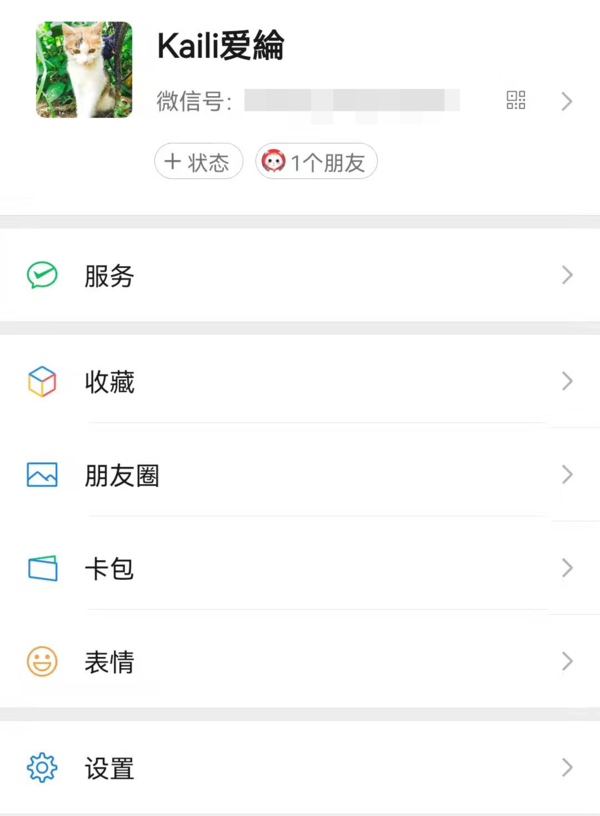The height and width of the screenshot is (816, 600).
Task: Open 收藏 favorites
Action: [x=300, y=382]
